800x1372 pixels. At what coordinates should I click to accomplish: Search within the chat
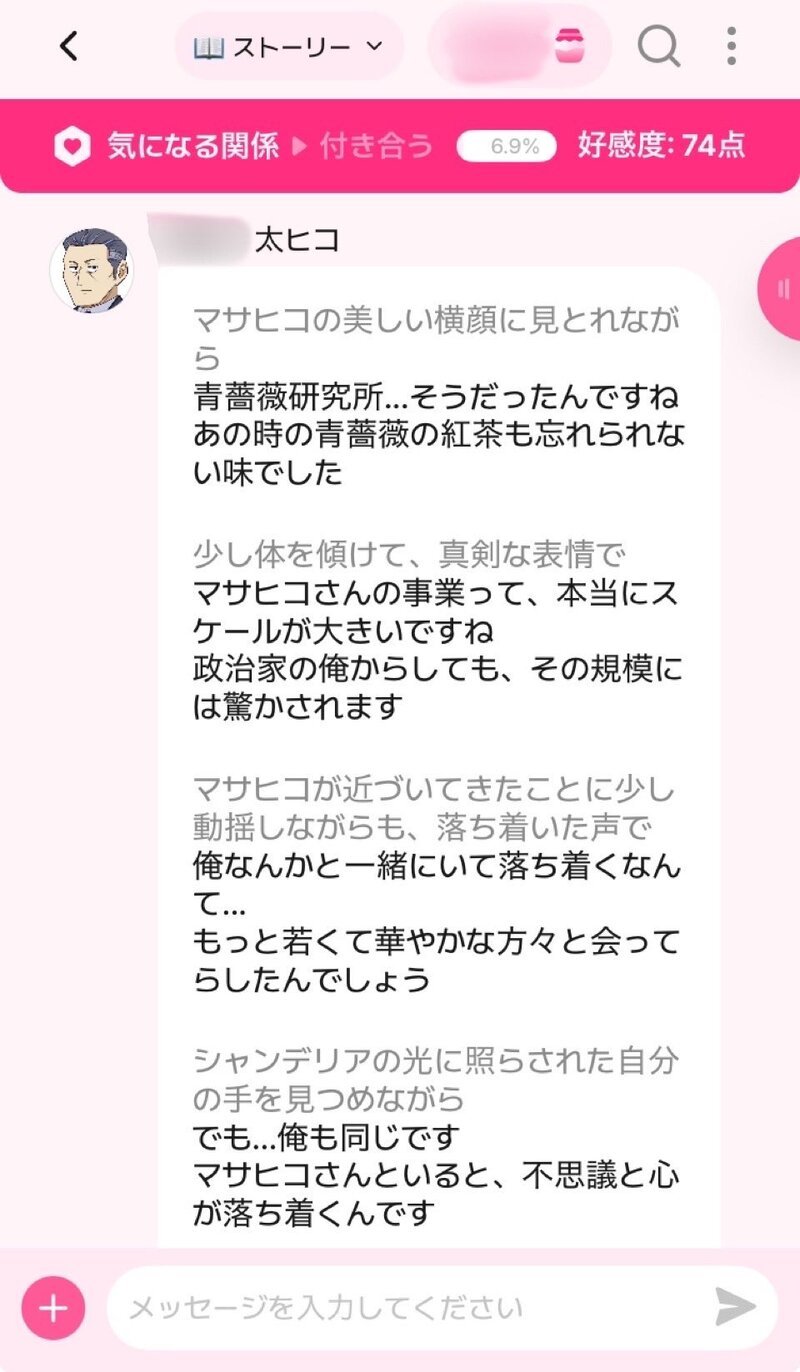coord(659,46)
